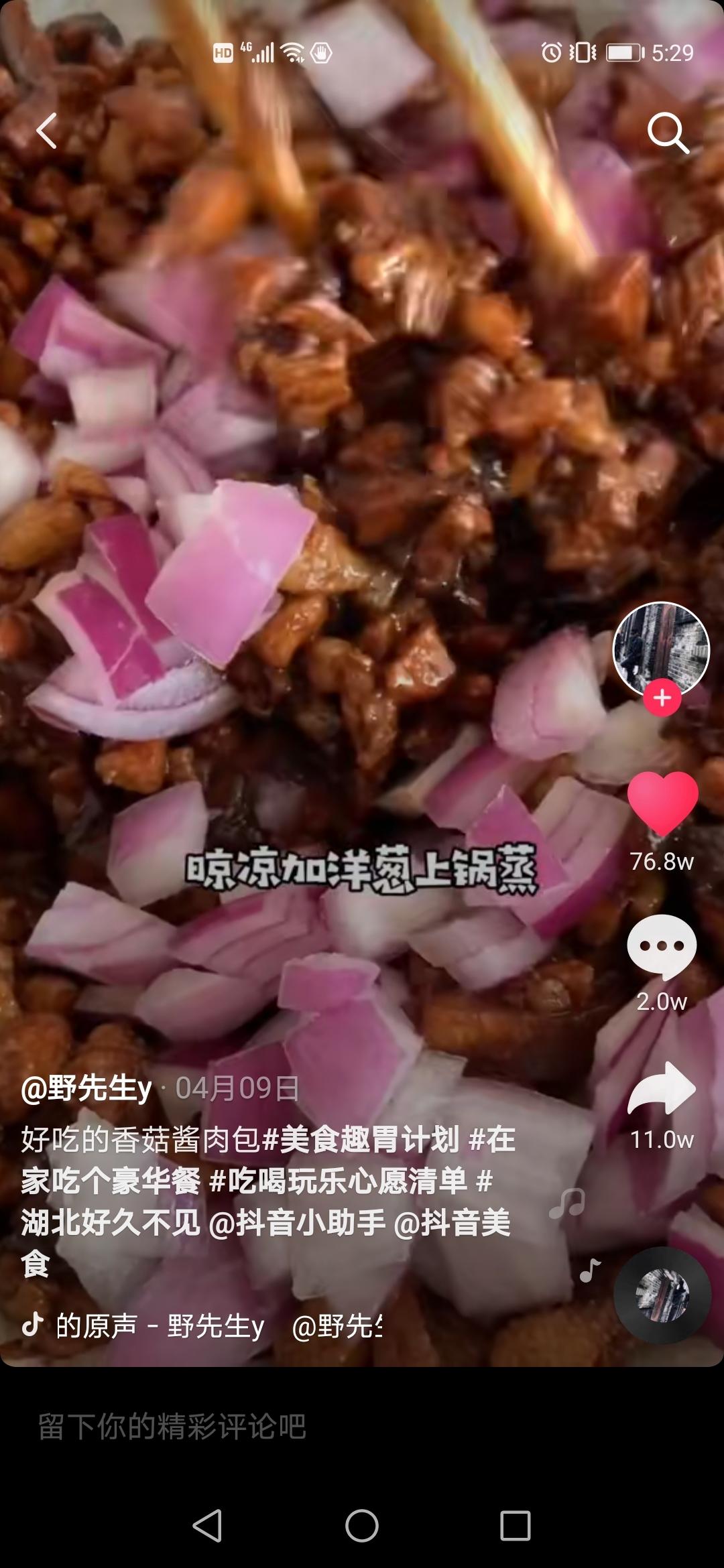
Task: Follow the creator with the plus button
Action: click(662, 698)
